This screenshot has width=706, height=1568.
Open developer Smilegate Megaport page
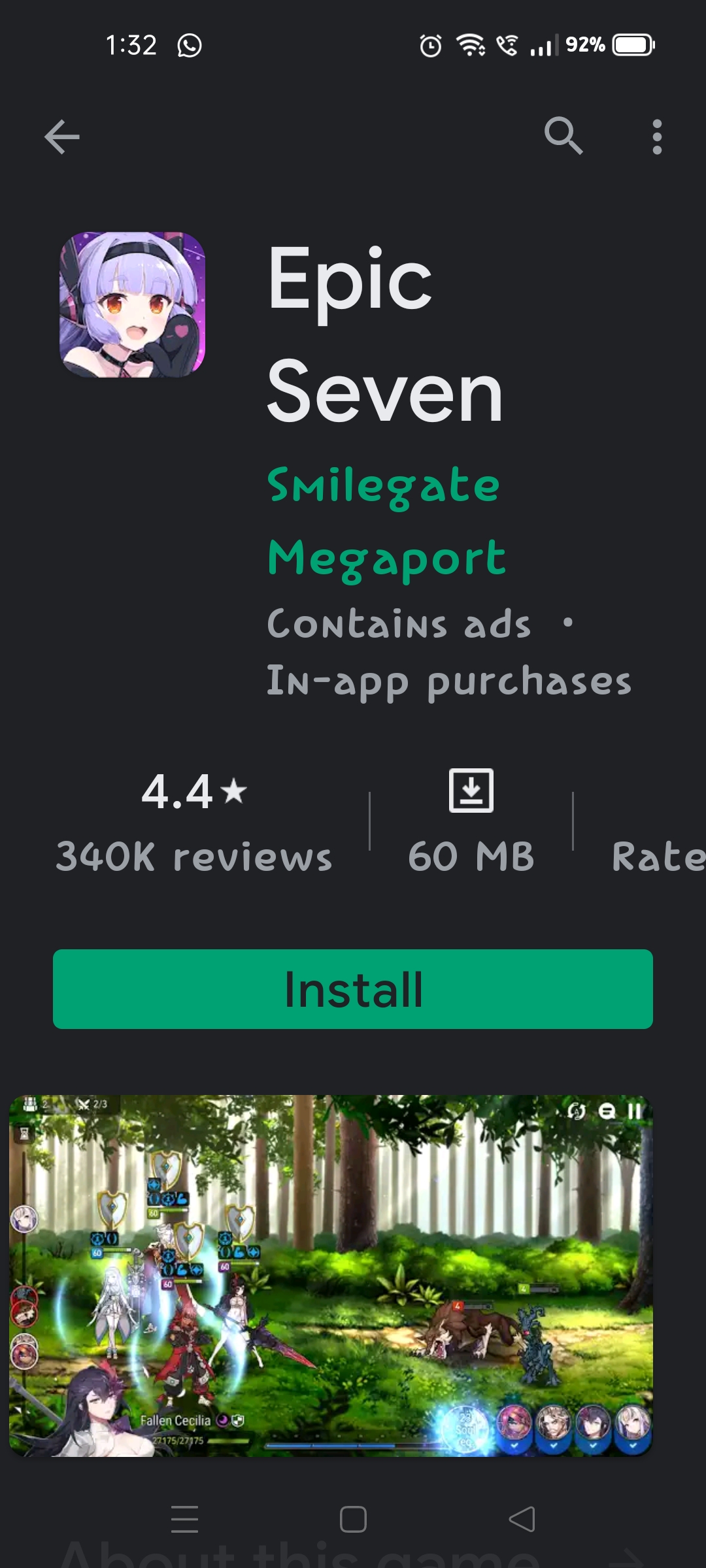(x=386, y=521)
